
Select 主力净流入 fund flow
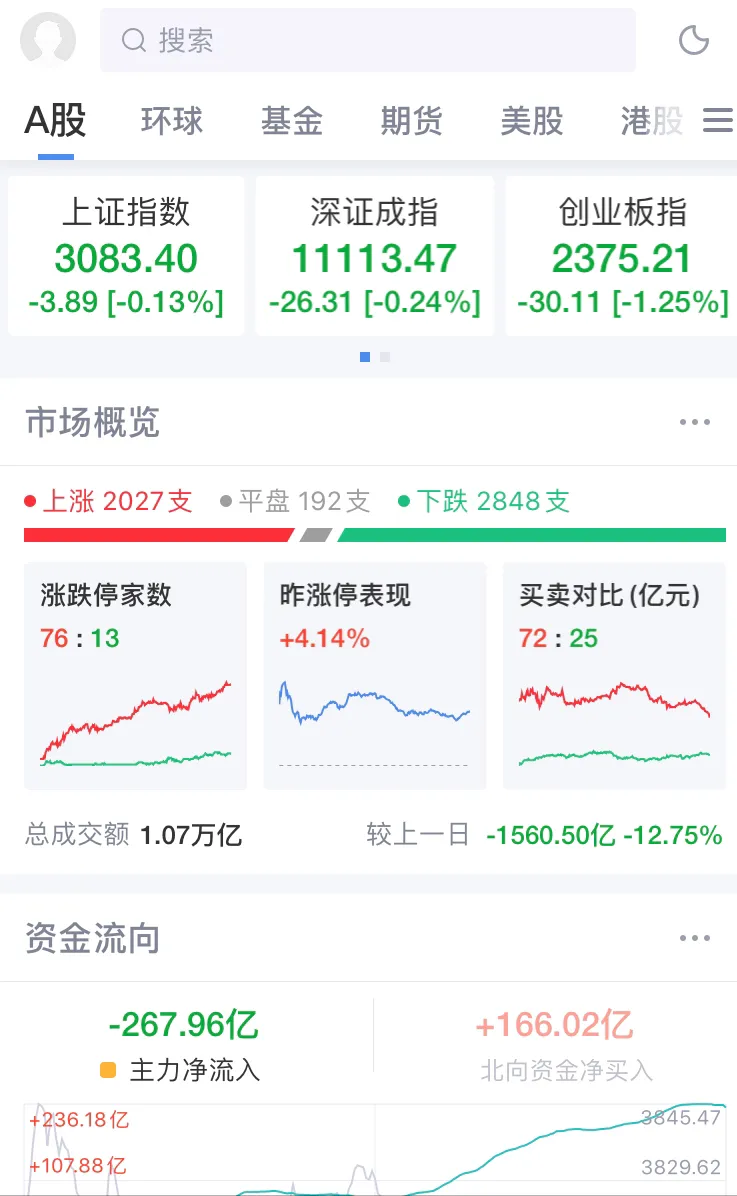click(x=183, y=1045)
